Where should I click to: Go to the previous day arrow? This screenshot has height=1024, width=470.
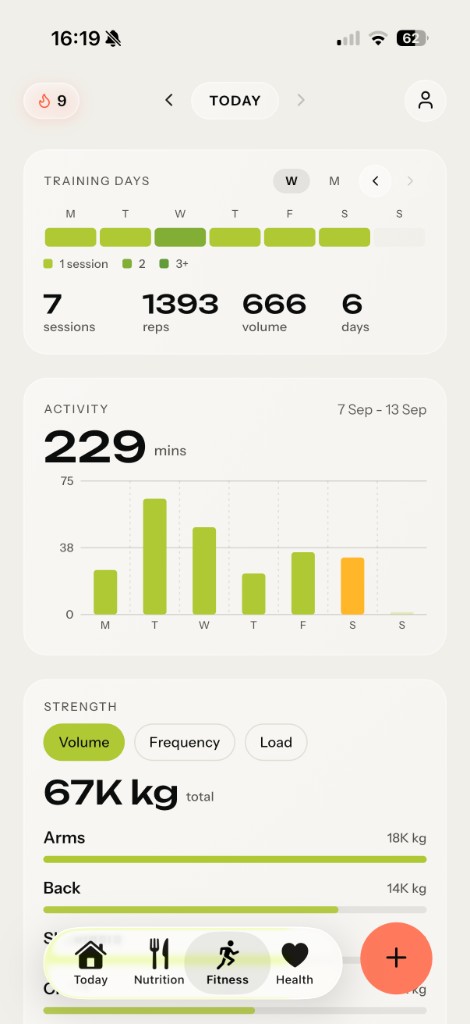(x=169, y=100)
